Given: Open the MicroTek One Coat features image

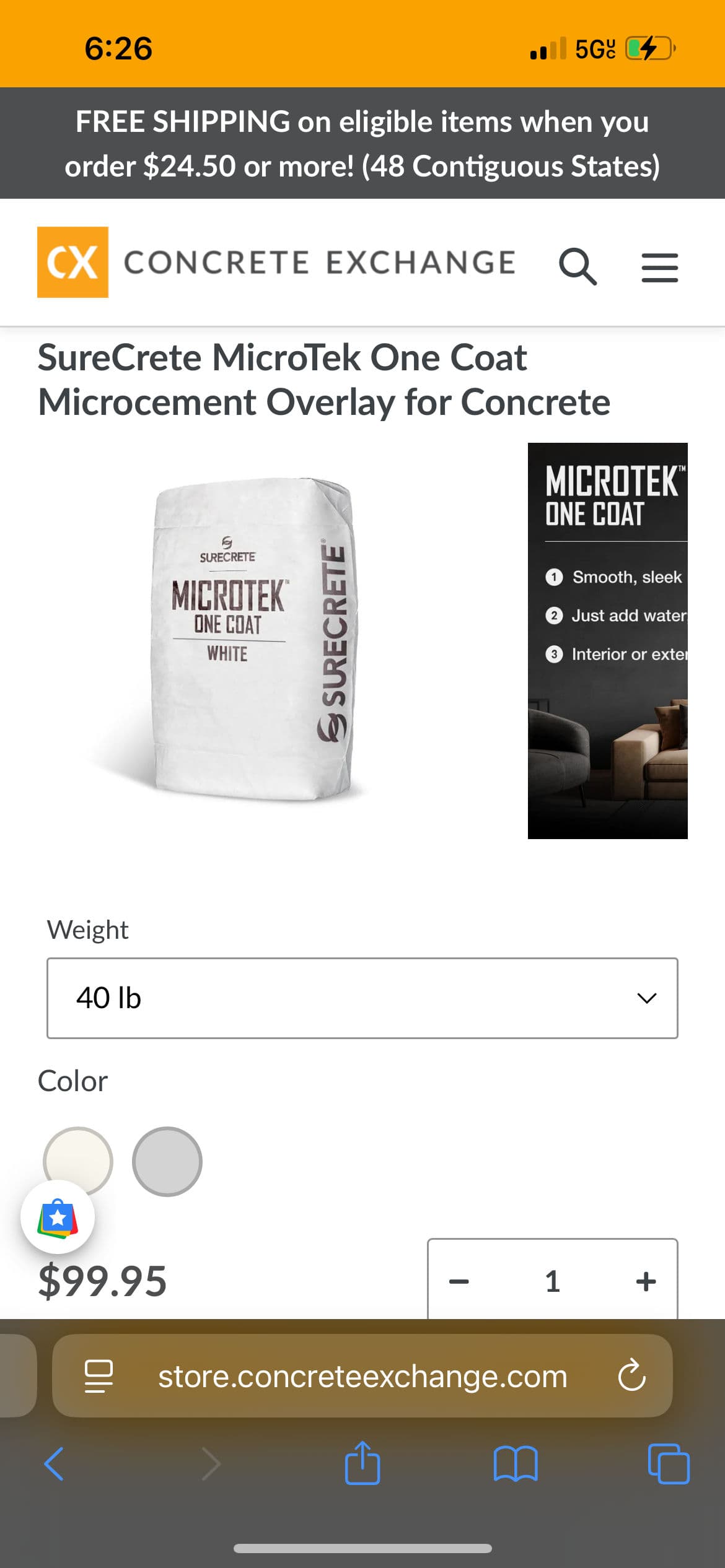Looking at the screenshot, I should (x=607, y=640).
